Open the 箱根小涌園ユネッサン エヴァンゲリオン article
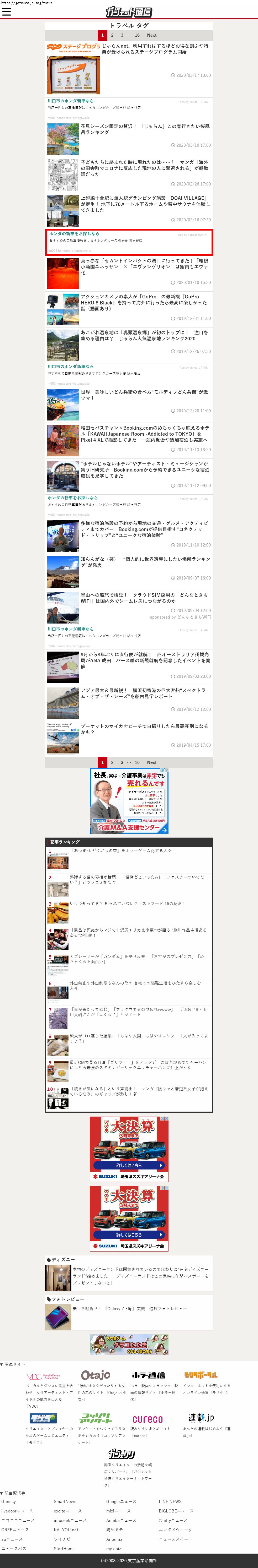The image size is (258, 1568). [145, 267]
